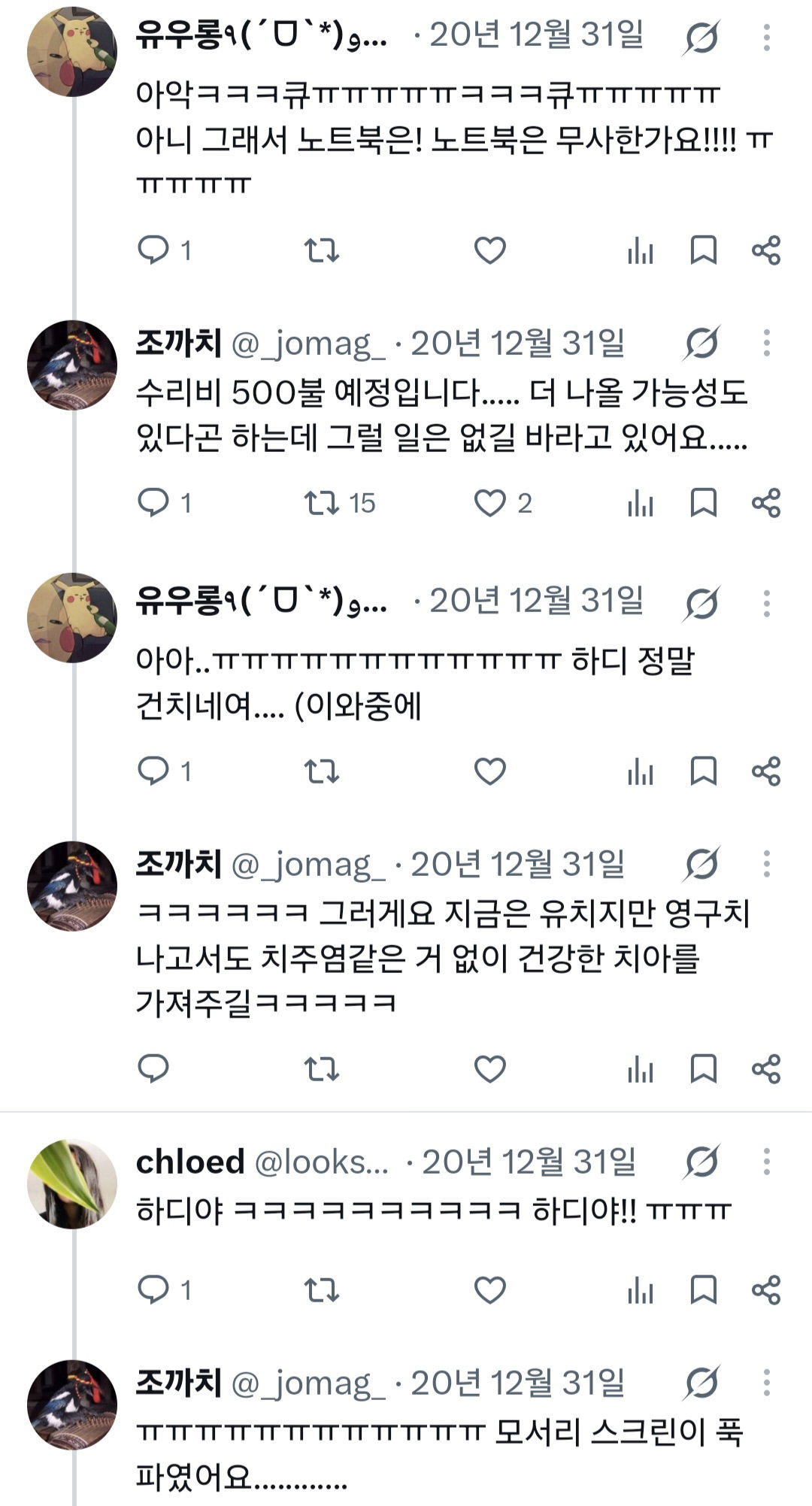
Task: Like 유우롱's 하디 정말 건치네여 tweet
Action: (x=490, y=771)
